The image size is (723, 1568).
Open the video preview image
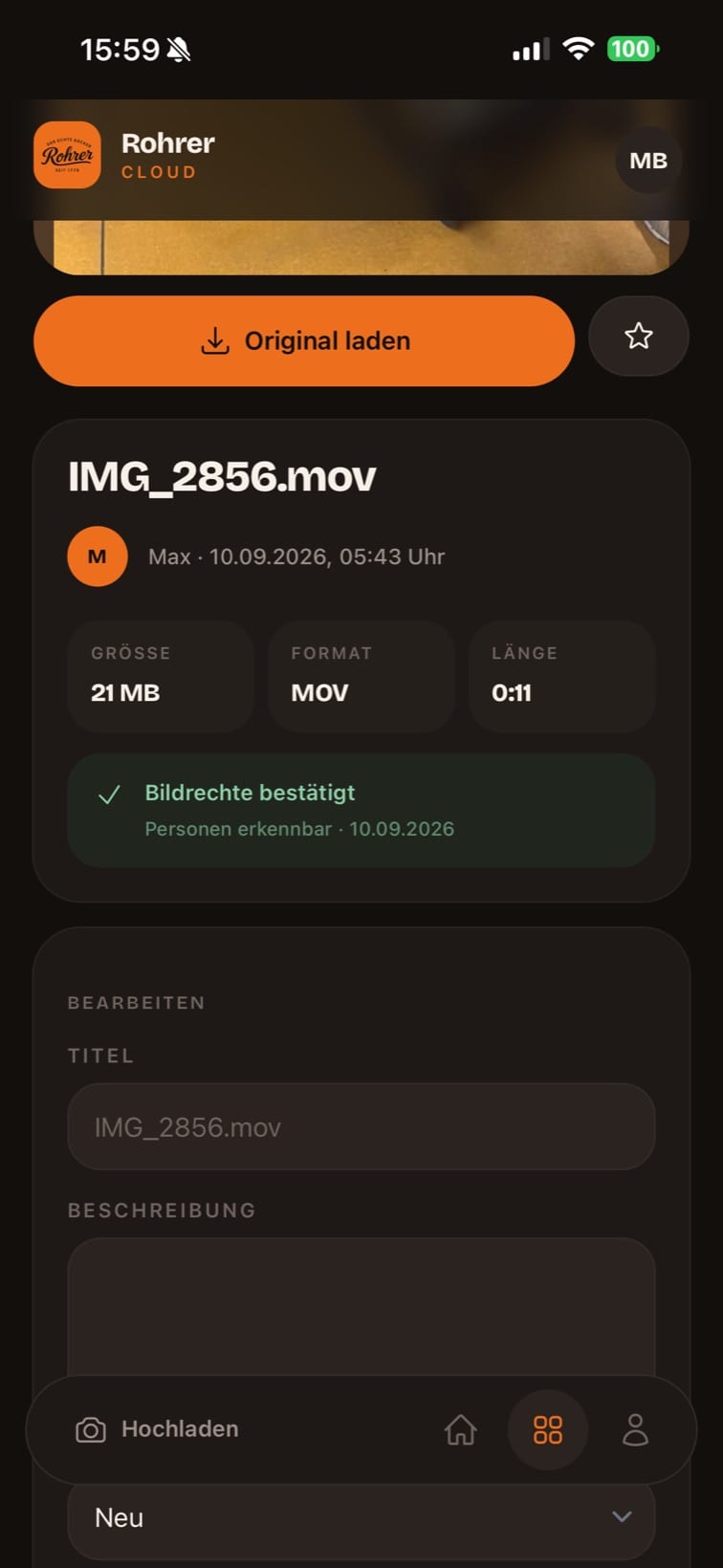pyautogui.click(x=361, y=247)
